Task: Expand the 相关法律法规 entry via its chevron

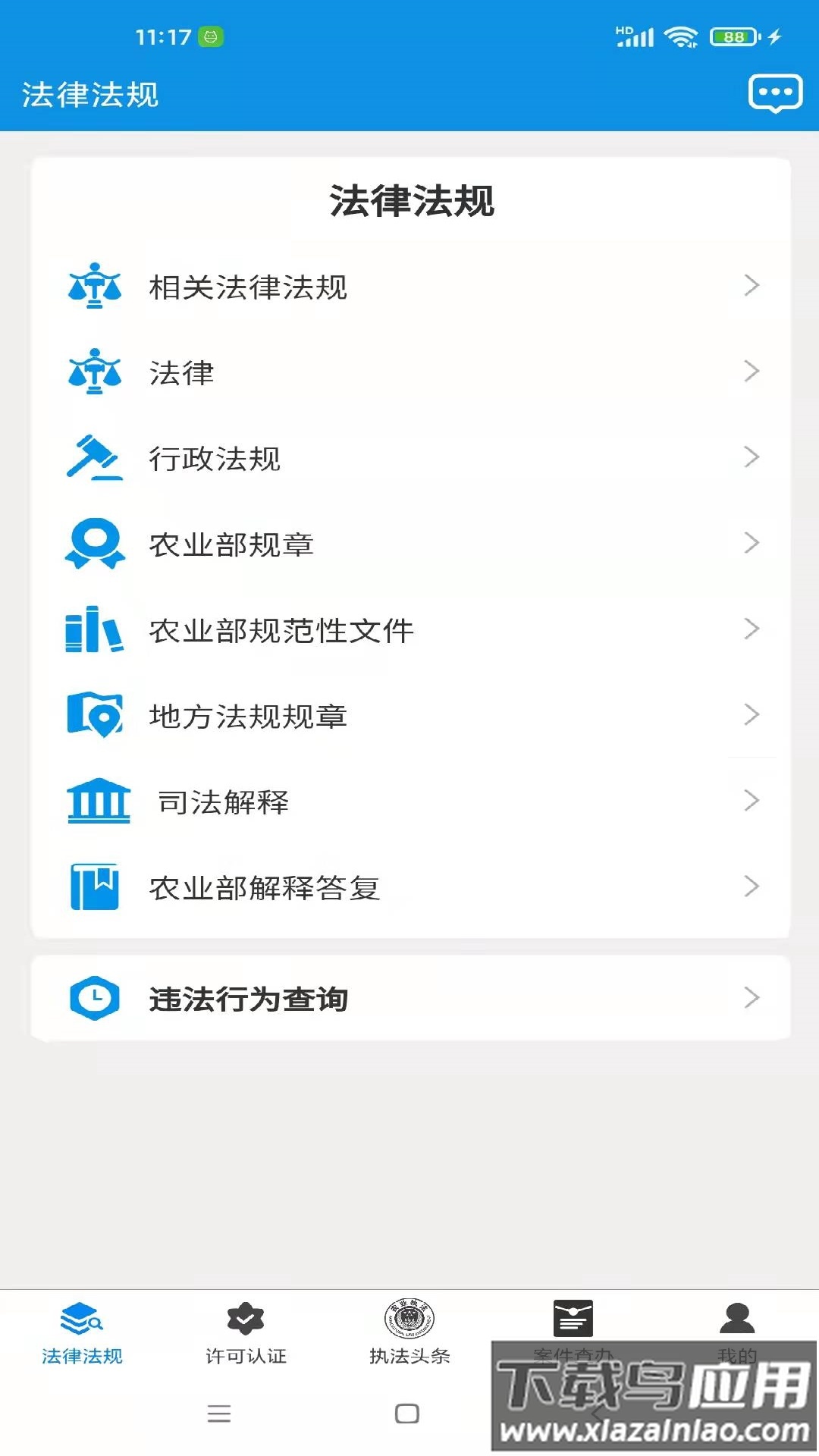Action: 752,286
